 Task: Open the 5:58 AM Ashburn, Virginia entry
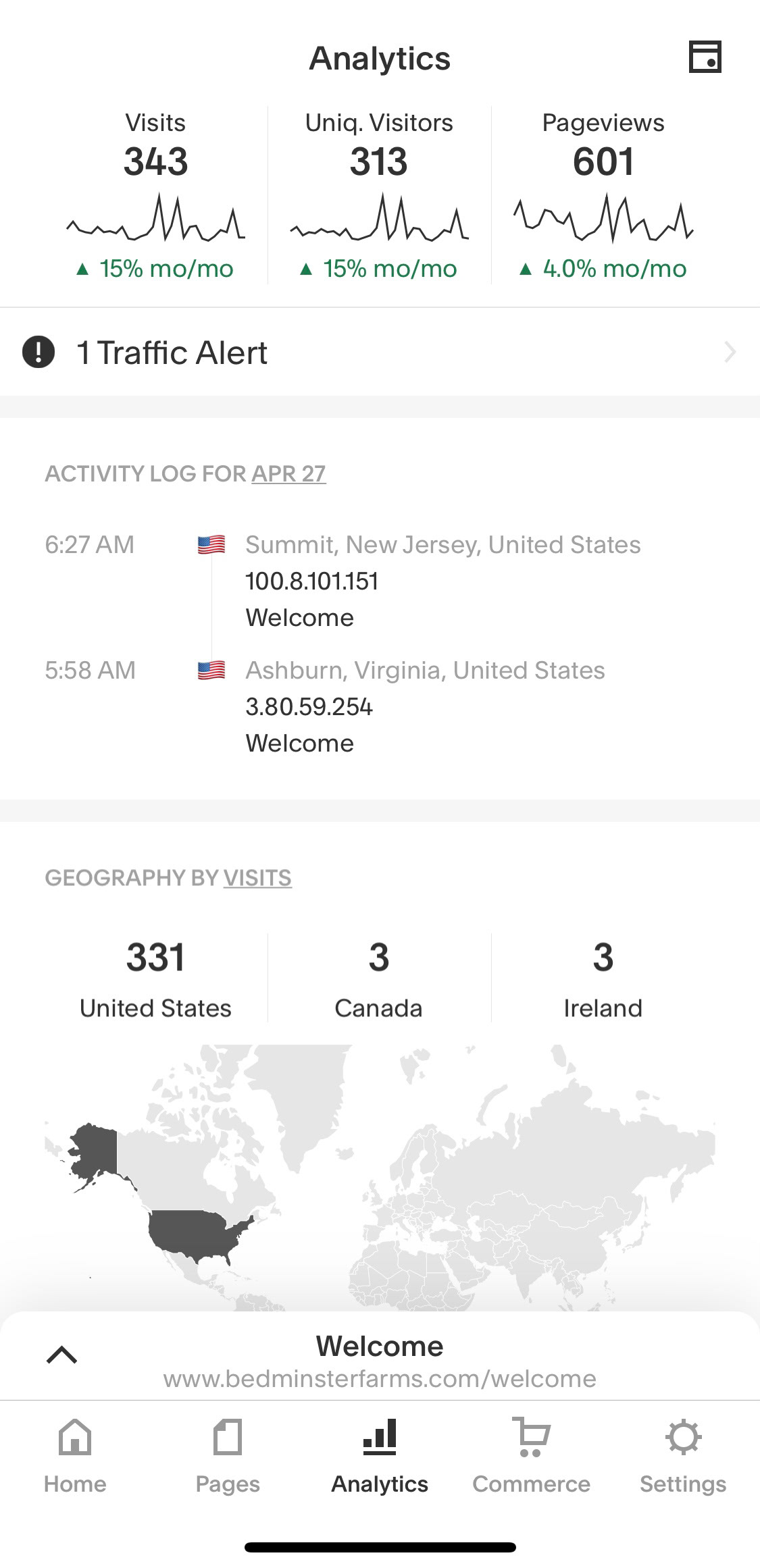click(380, 706)
